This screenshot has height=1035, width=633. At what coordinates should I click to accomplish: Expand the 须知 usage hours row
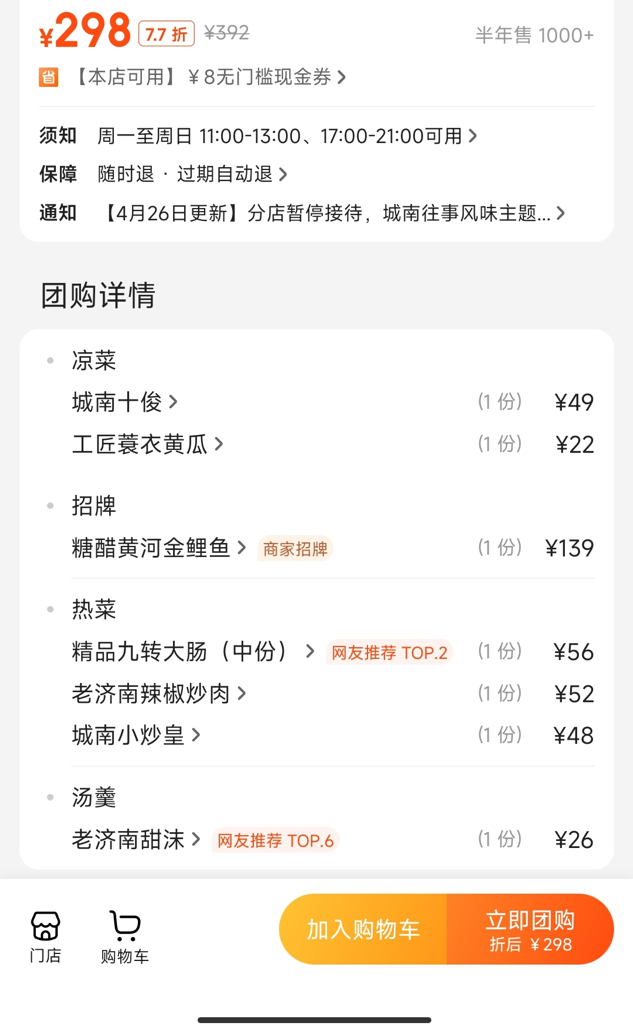287,136
